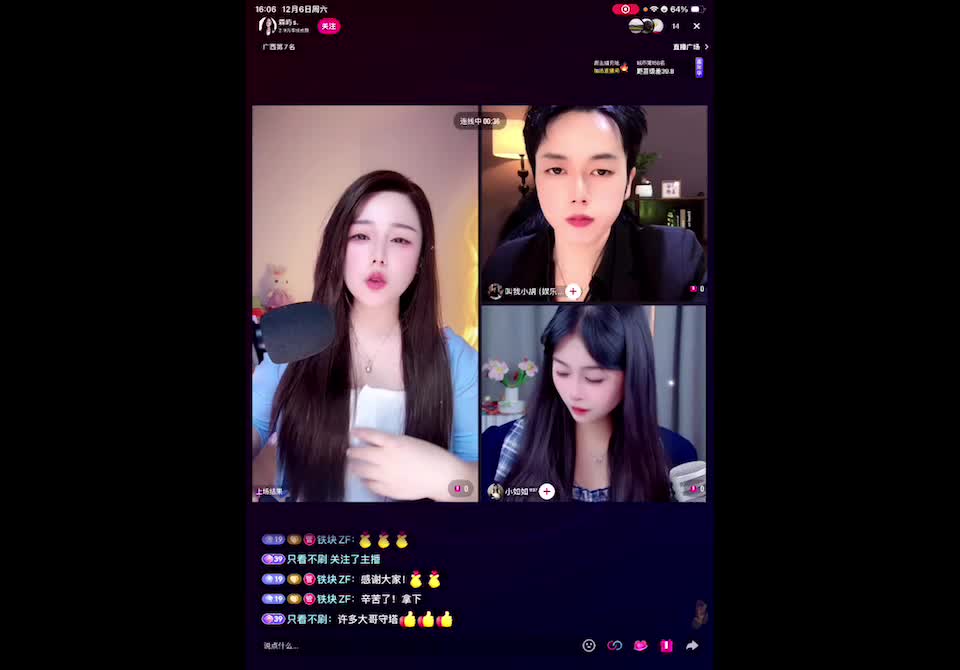Follow the streamer with the 关注 button
This screenshot has height=670, width=960.
(x=328, y=26)
